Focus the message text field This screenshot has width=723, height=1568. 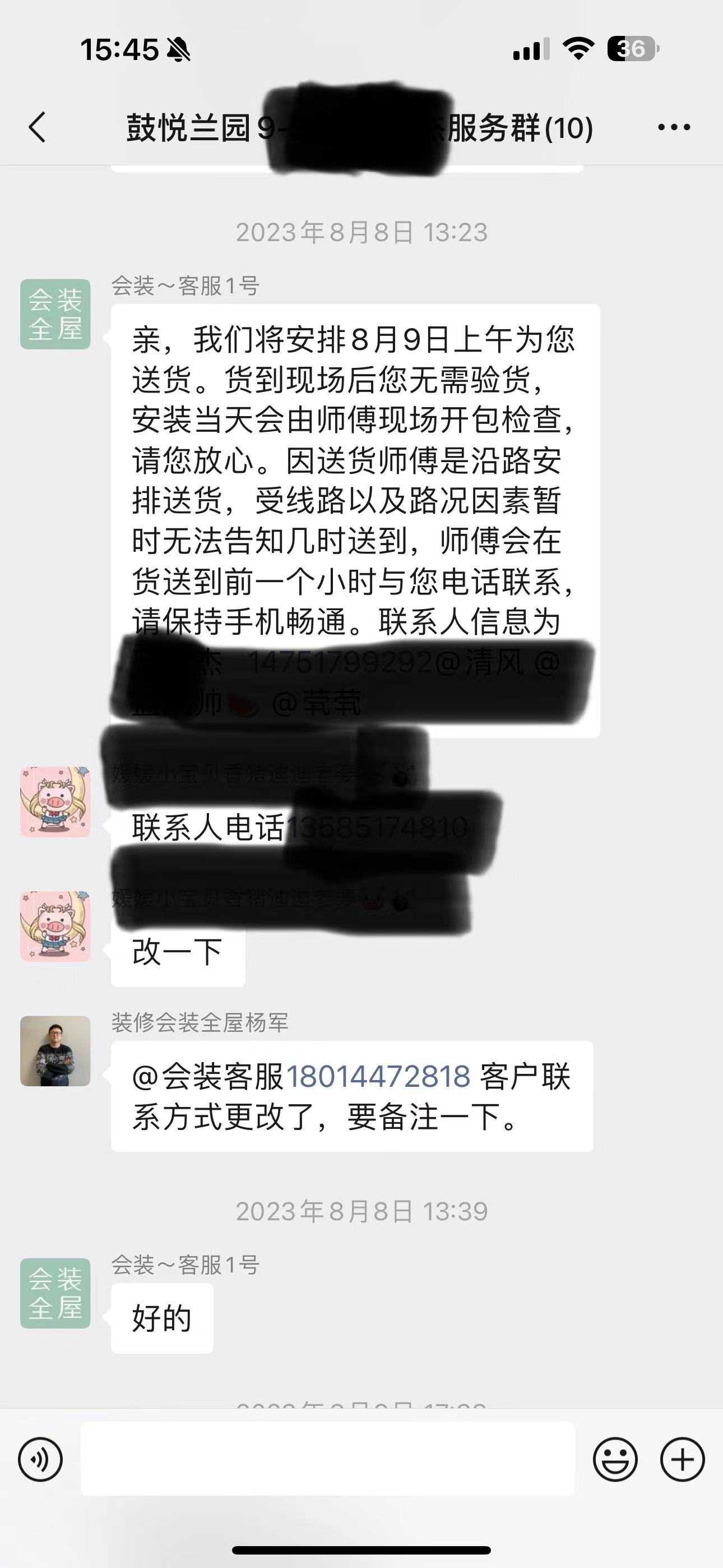[x=327, y=1459]
